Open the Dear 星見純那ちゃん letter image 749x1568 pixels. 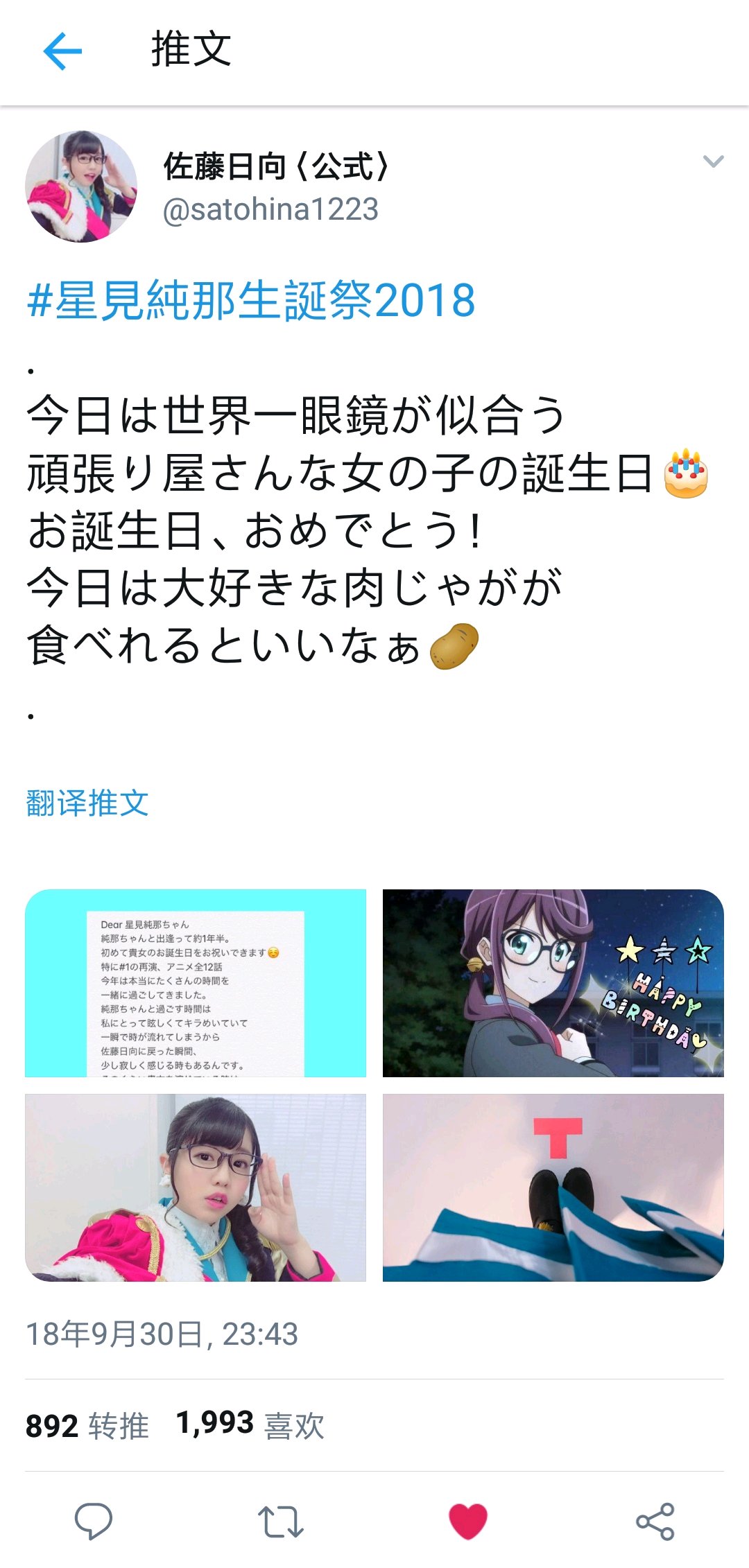tap(196, 983)
